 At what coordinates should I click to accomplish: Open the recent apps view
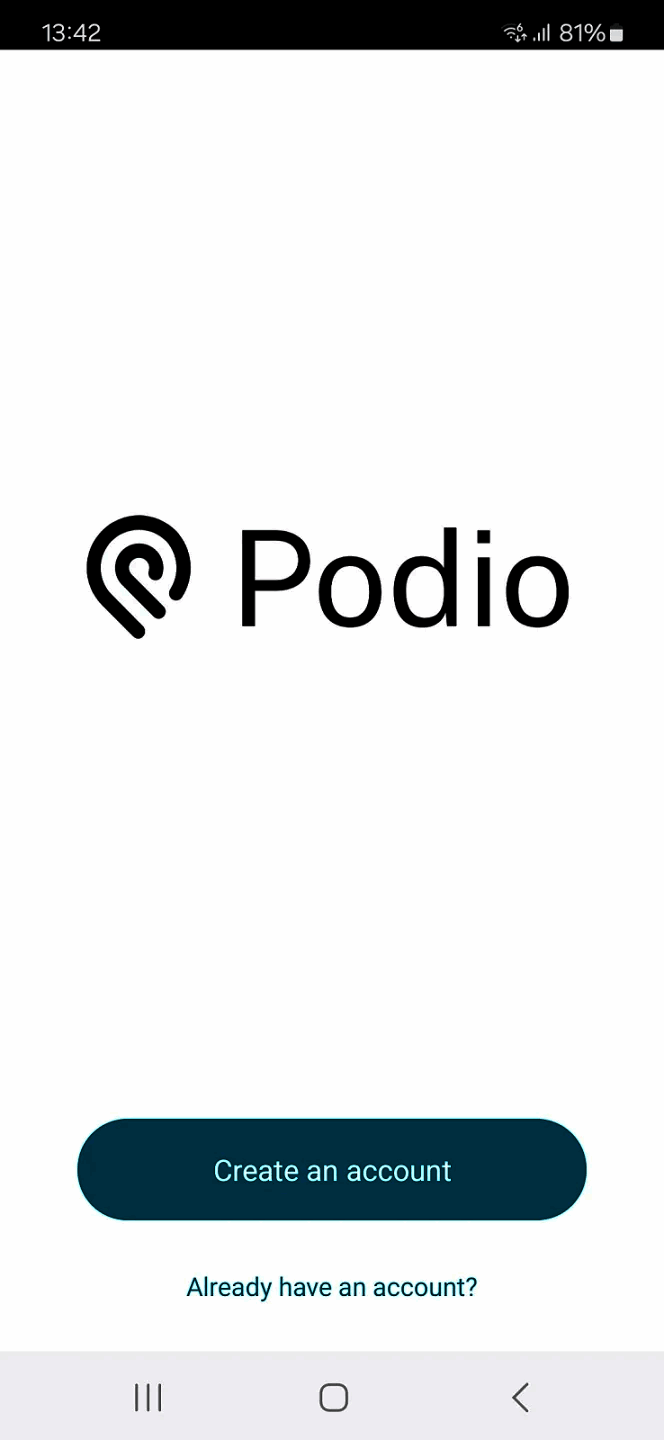148,1397
